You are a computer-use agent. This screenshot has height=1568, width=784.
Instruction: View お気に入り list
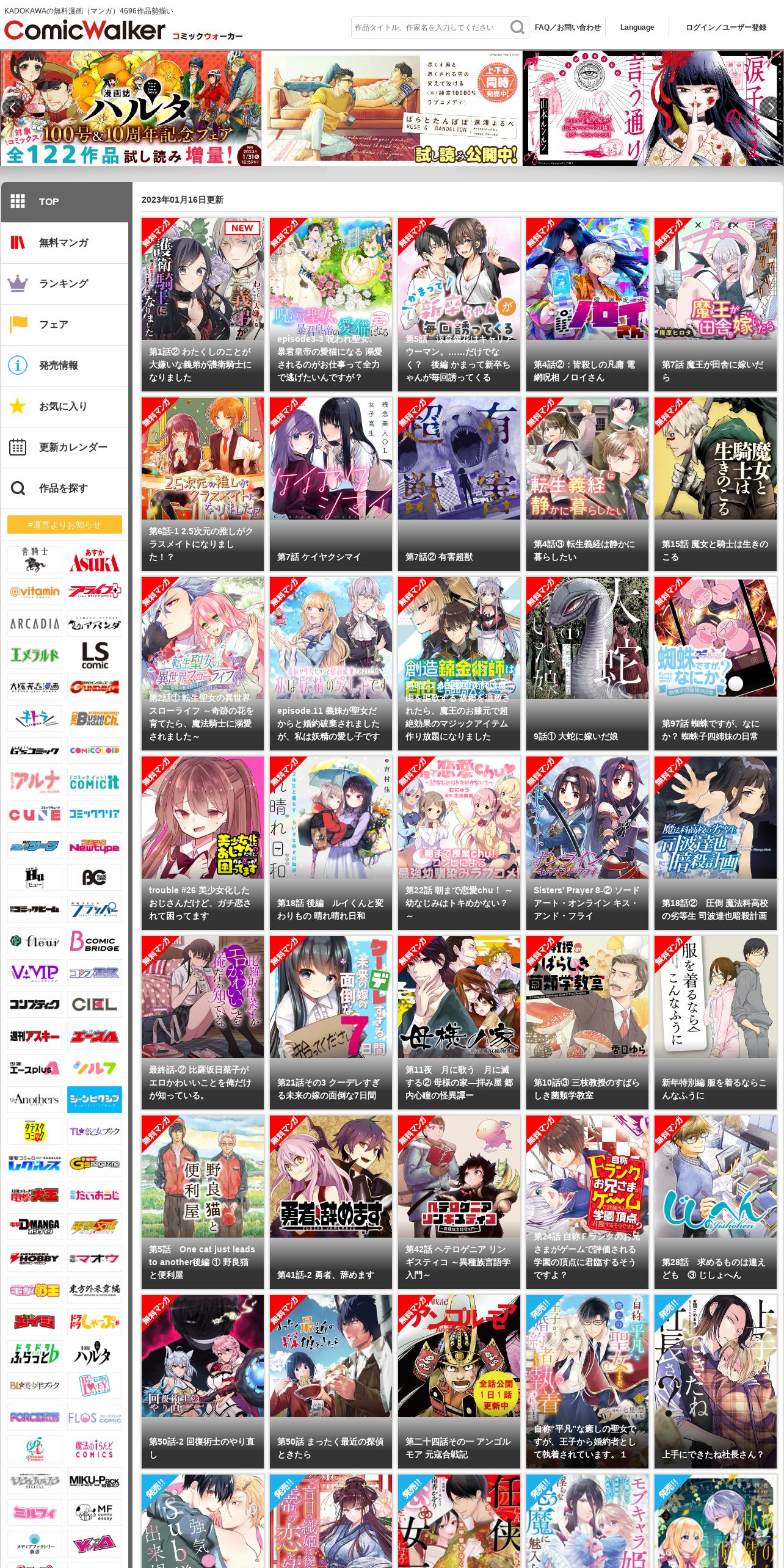coord(65,407)
